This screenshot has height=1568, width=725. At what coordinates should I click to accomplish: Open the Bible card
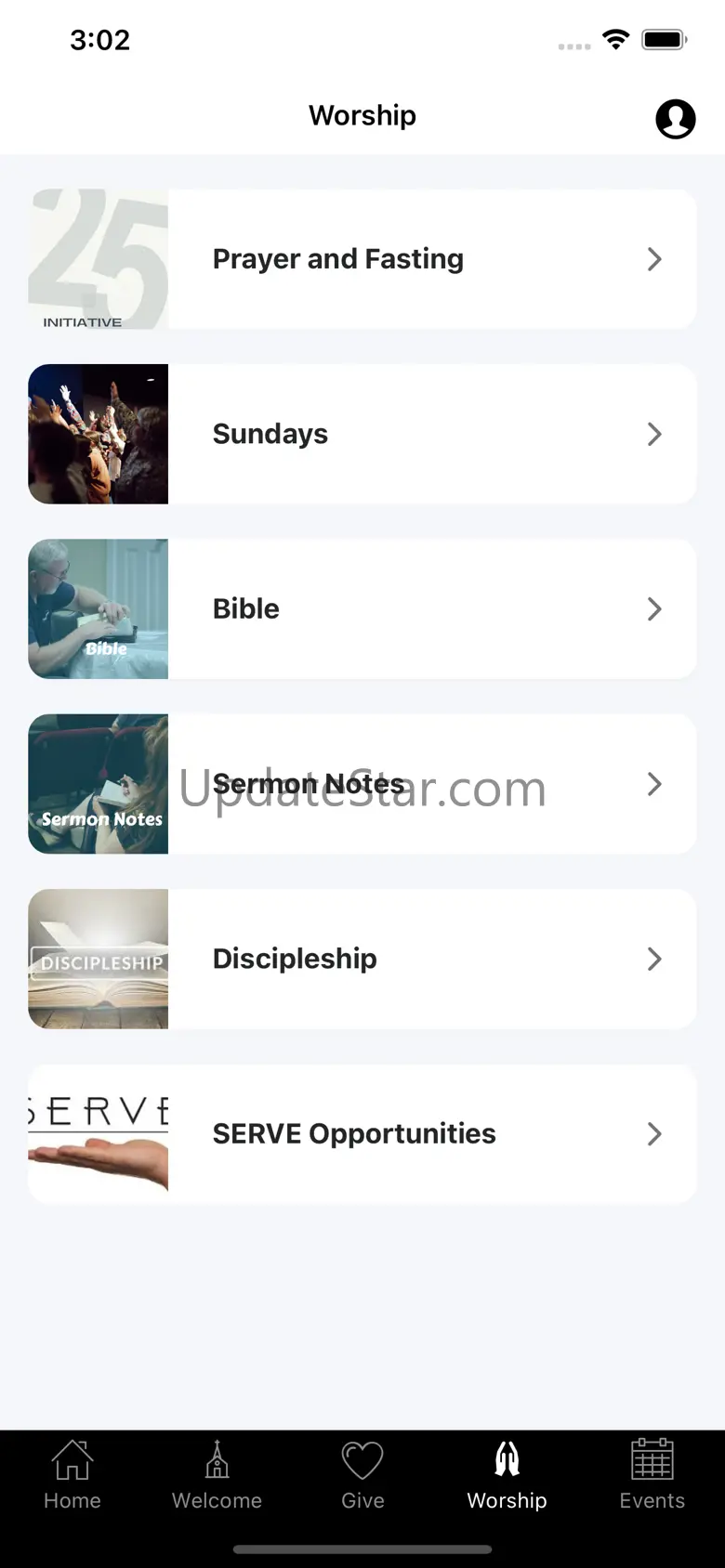[x=362, y=609]
